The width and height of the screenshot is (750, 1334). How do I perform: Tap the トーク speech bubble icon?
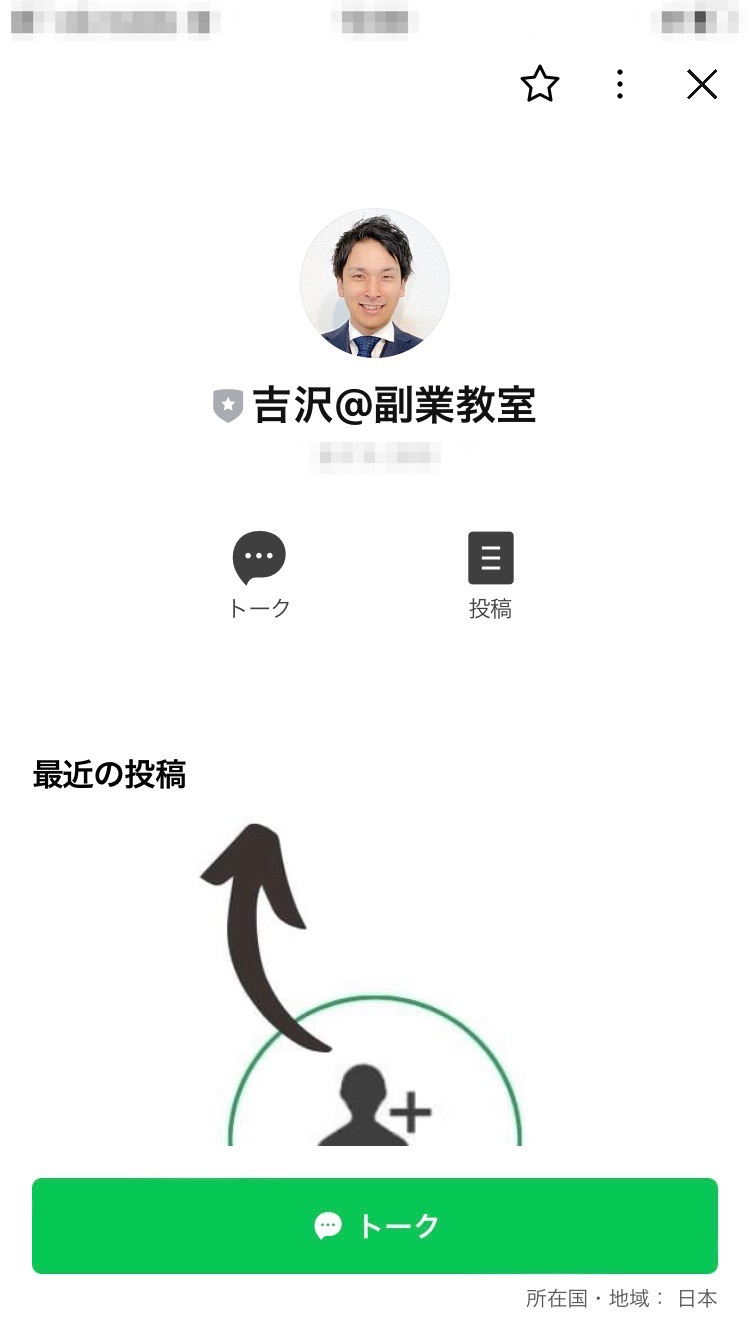tap(259, 558)
